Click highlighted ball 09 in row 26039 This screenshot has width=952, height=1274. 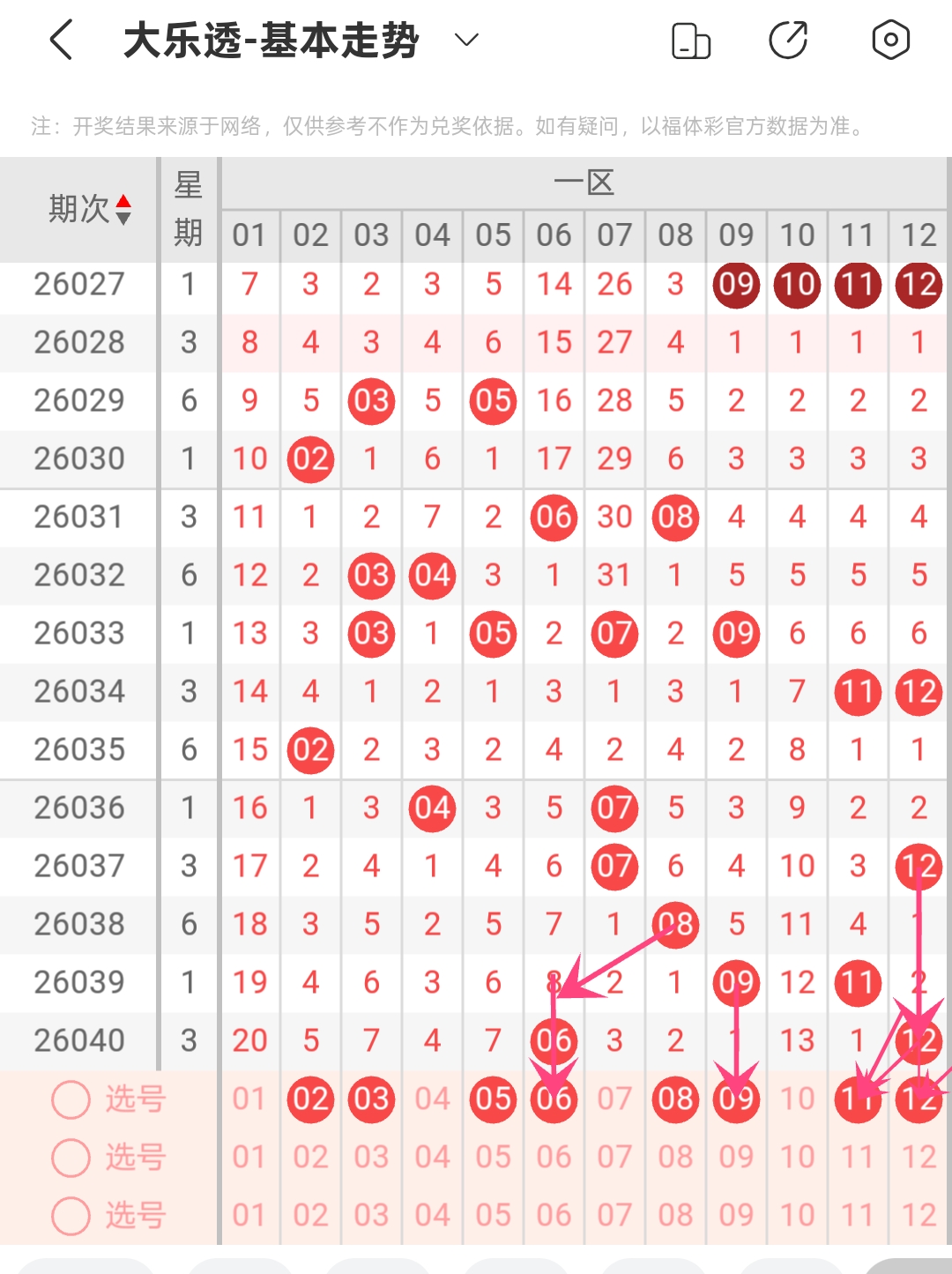pos(735,981)
